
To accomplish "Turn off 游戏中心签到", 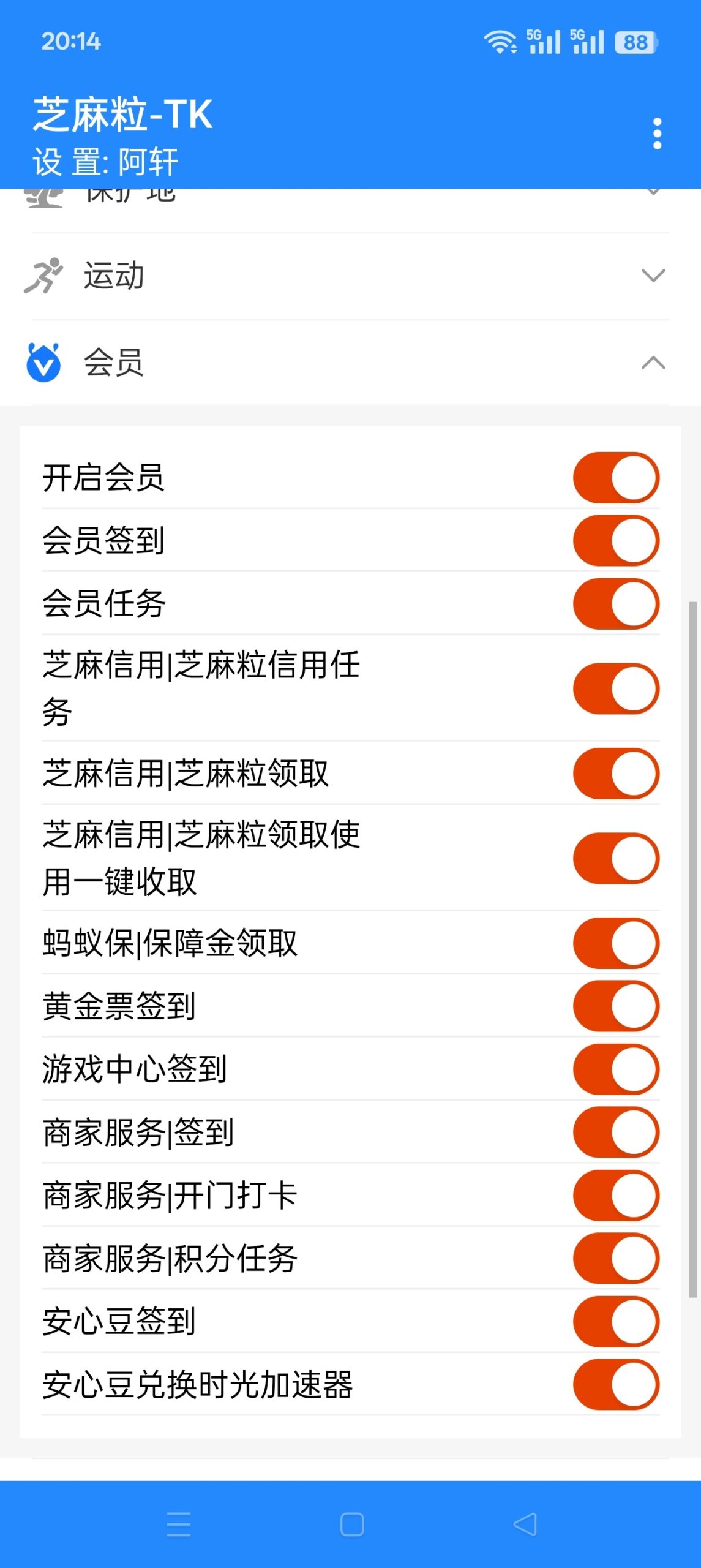I will point(615,1069).
